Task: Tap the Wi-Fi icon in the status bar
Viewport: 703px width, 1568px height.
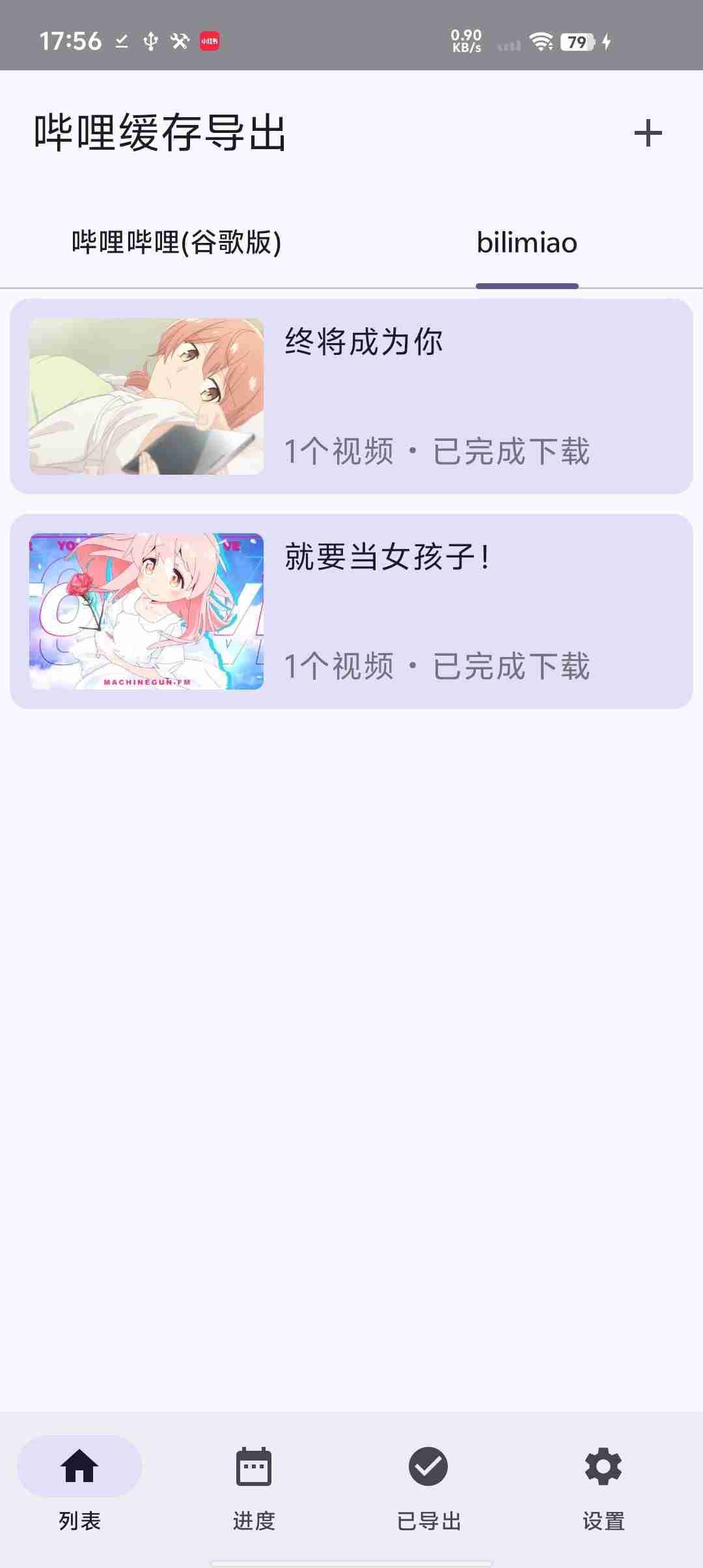Action: pyautogui.click(x=540, y=42)
